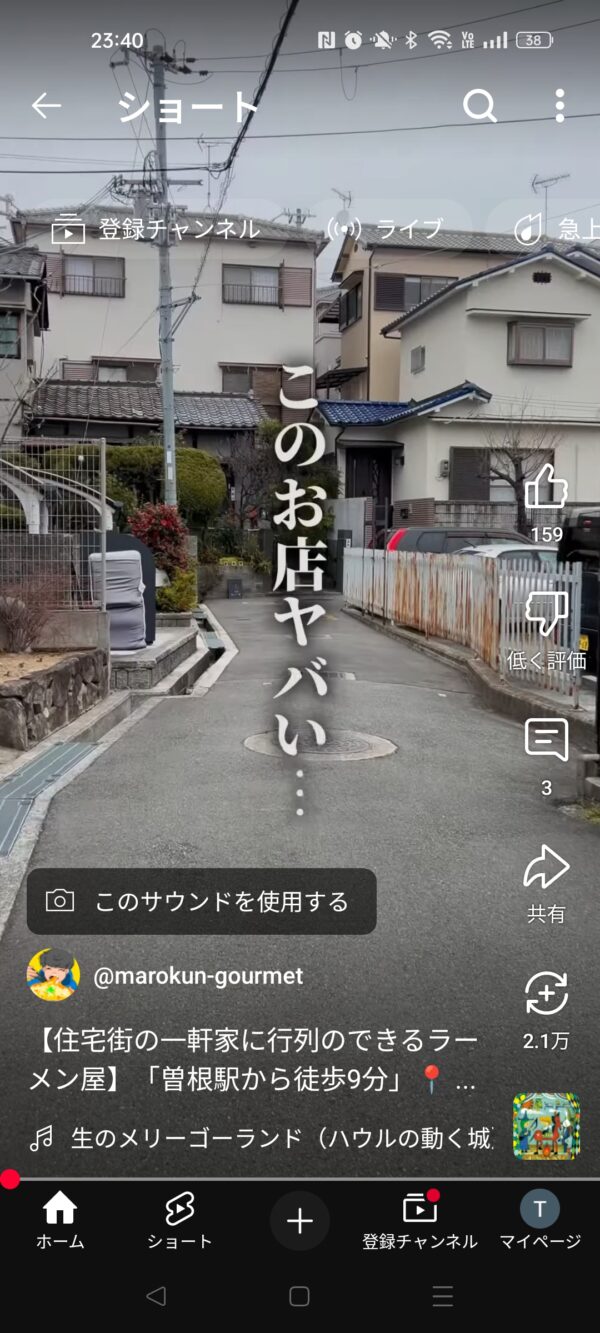Expand the video description text
600x1333 pixels.
click(x=252, y=1061)
